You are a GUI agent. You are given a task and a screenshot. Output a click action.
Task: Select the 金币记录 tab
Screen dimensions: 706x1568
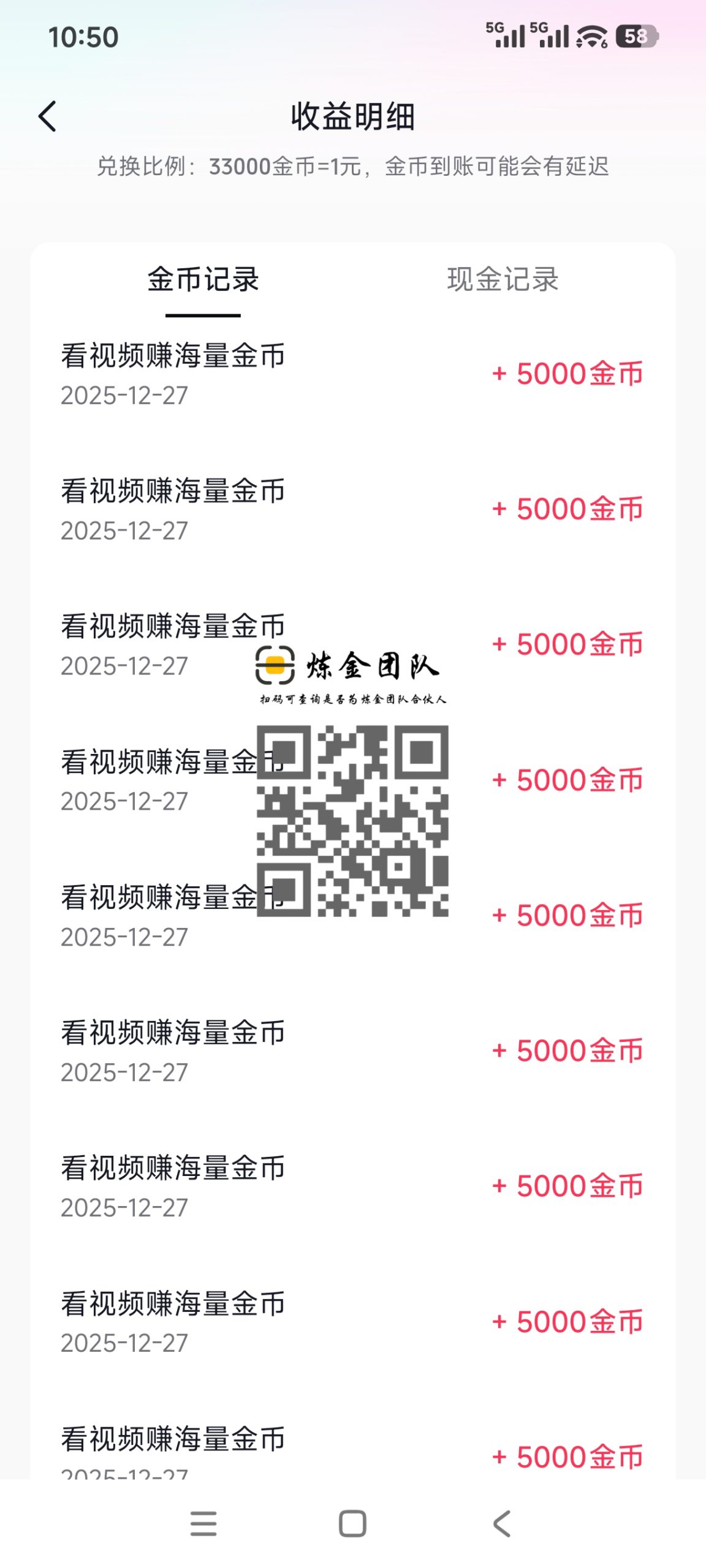pos(203,280)
